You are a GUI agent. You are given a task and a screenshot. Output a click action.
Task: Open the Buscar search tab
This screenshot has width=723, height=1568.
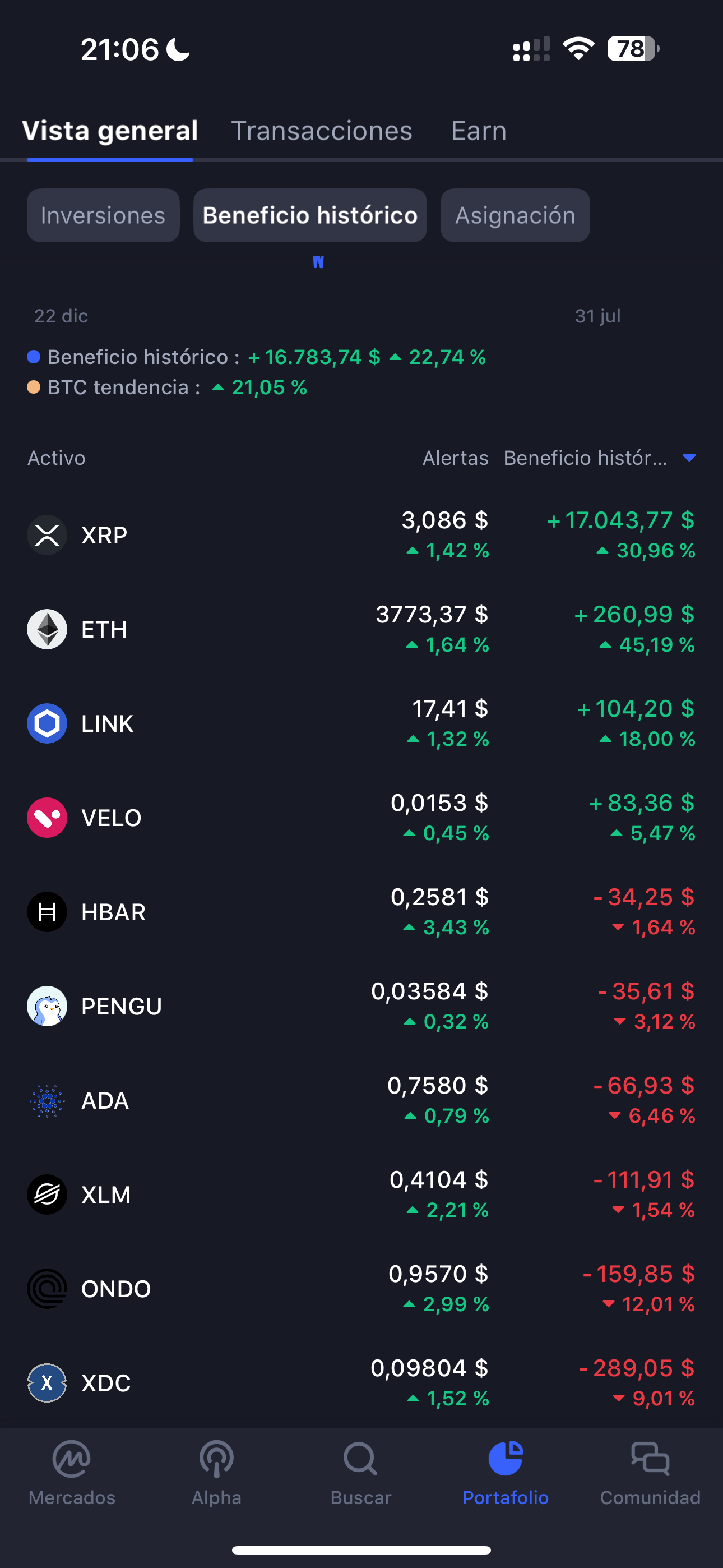pos(361,1473)
